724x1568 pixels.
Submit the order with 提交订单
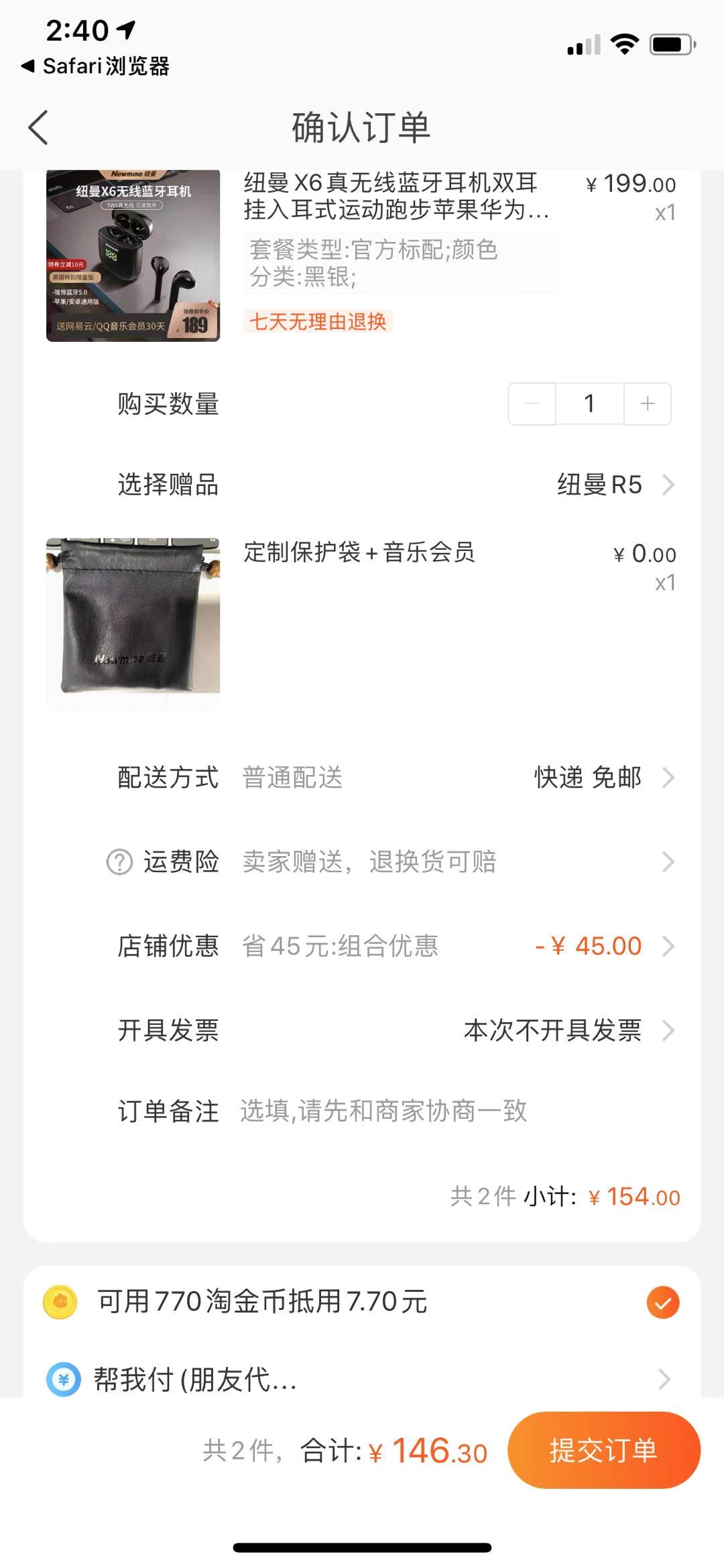click(x=603, y=1451)
